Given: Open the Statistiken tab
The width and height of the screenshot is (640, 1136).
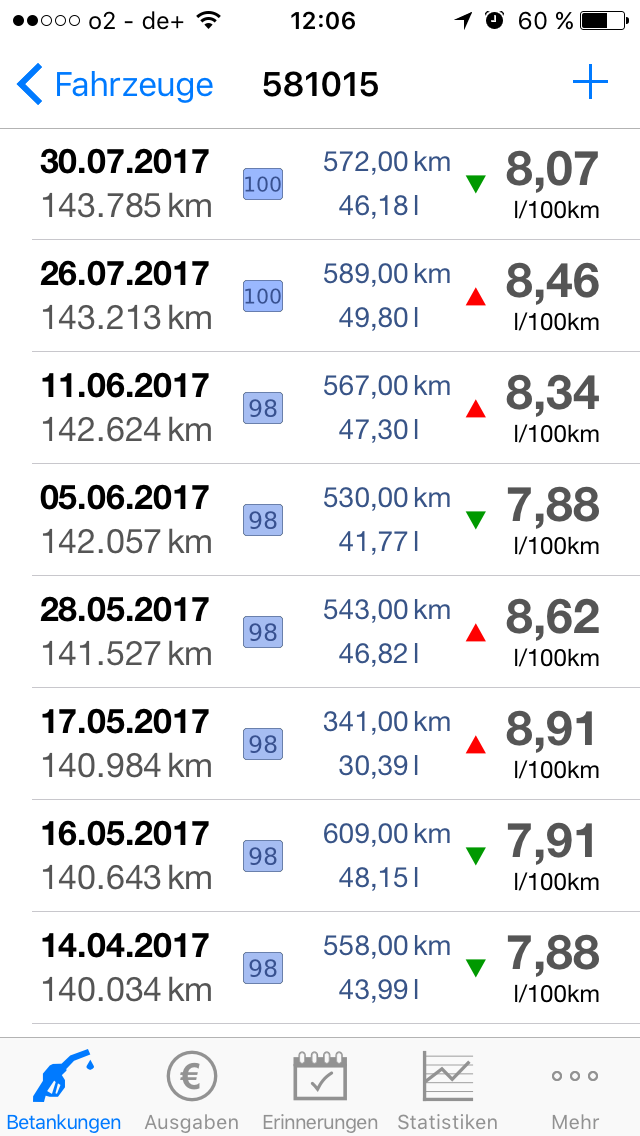Looking at the screenshot, I should [447, 1088].
